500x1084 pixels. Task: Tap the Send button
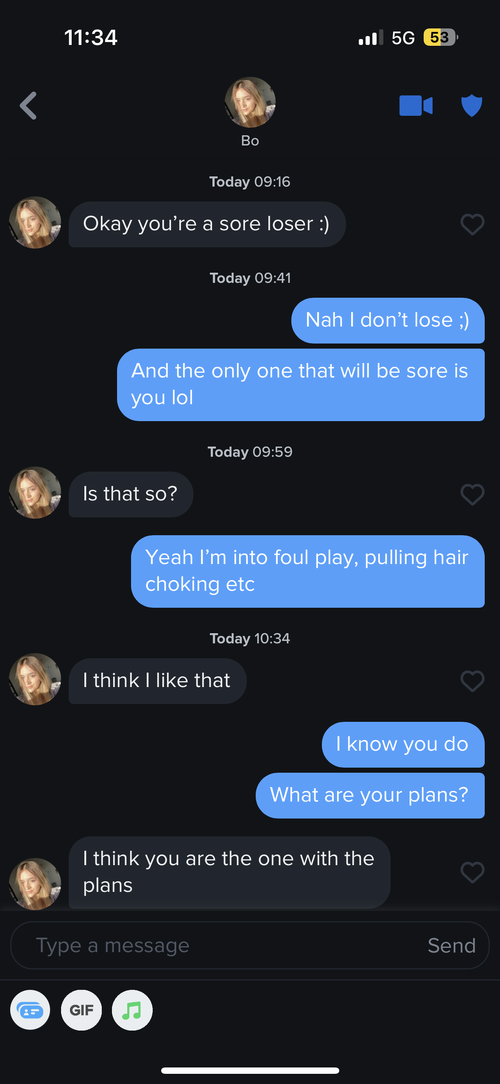tap(452, 945)
